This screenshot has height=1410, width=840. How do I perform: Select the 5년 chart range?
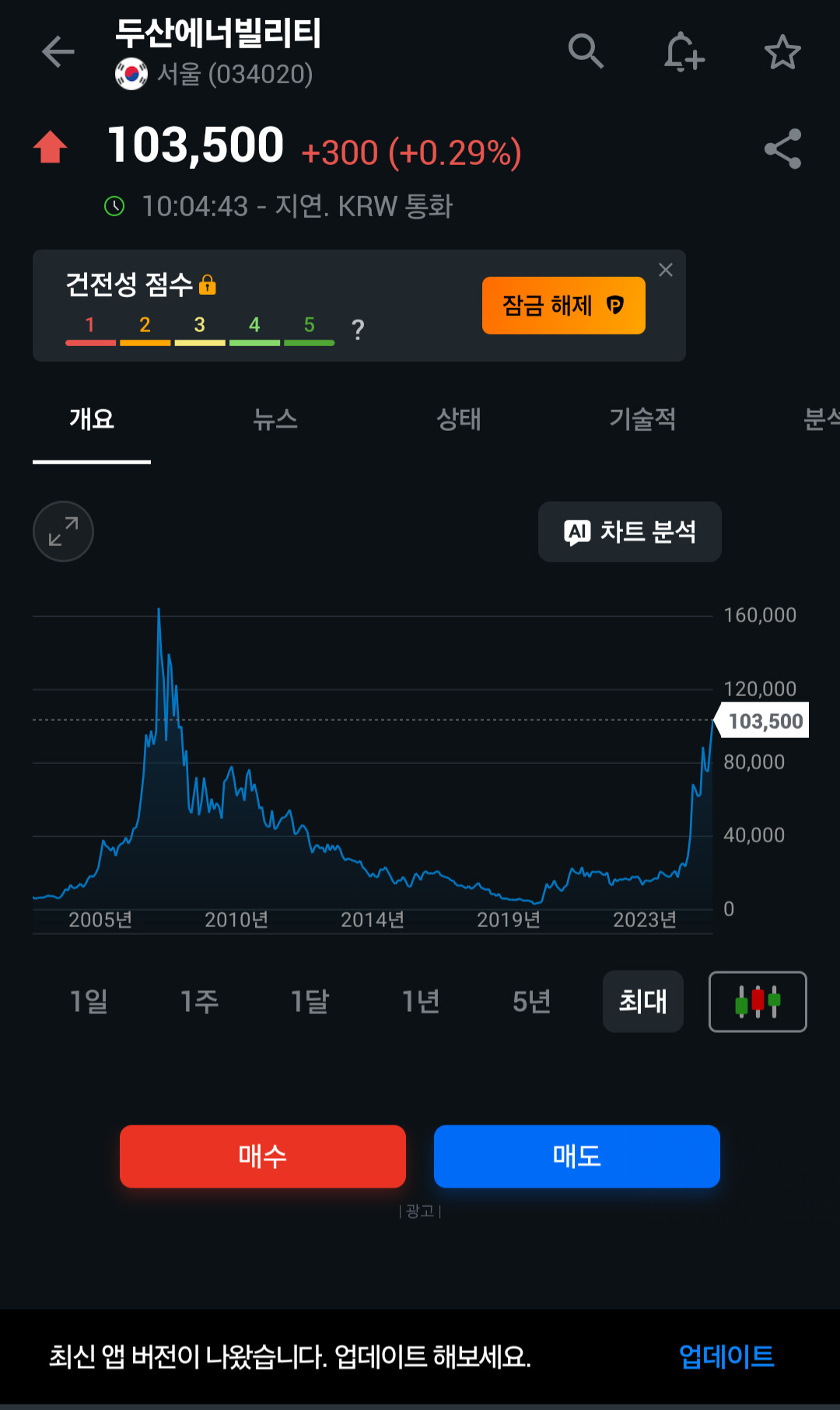pyautogui.click(x=532, y=1001)
